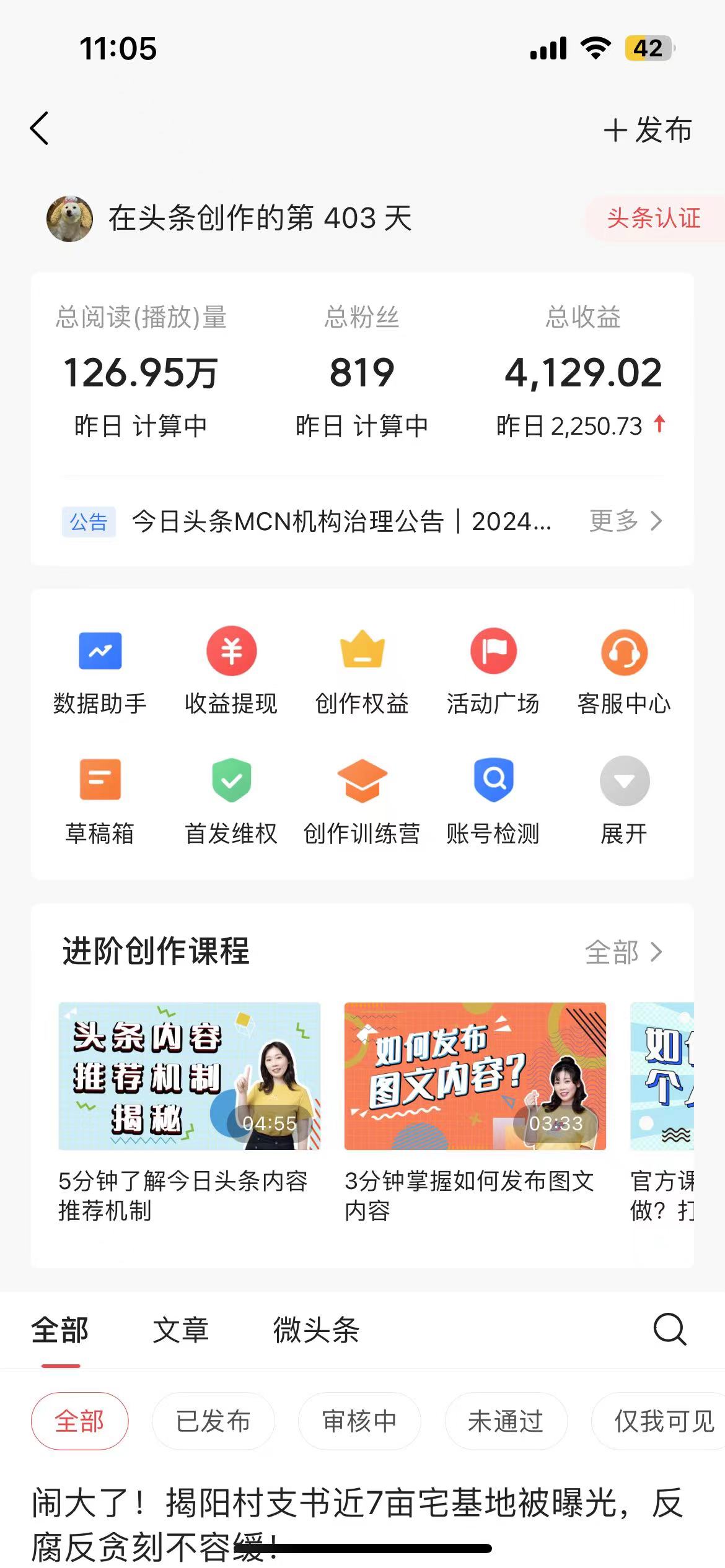Screen dimensions: 725x1568
Task: Open 活动广场 activity plaza
Action: [x=493, y=671]
